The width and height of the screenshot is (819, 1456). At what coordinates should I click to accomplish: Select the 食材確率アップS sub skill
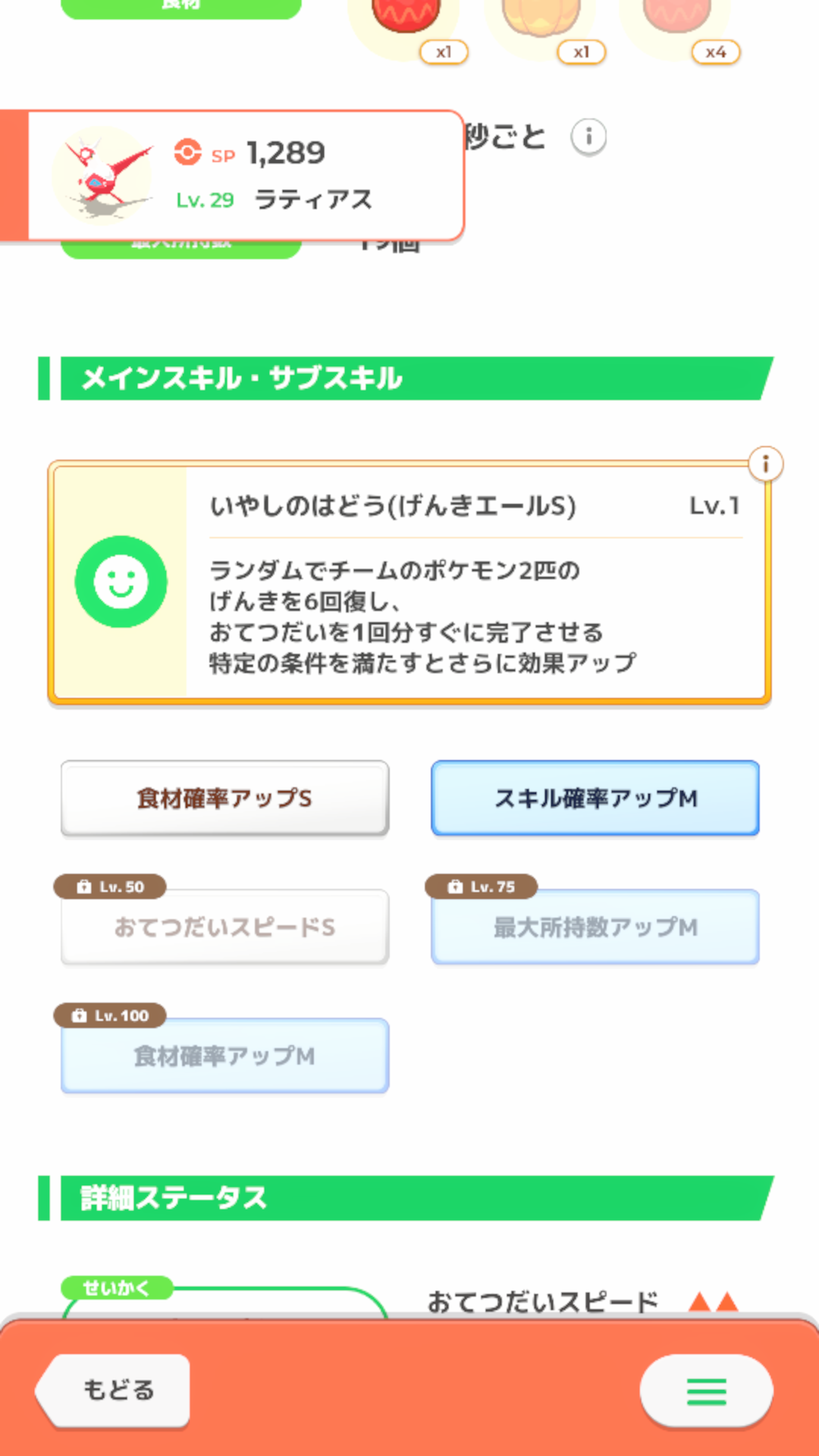224,799
